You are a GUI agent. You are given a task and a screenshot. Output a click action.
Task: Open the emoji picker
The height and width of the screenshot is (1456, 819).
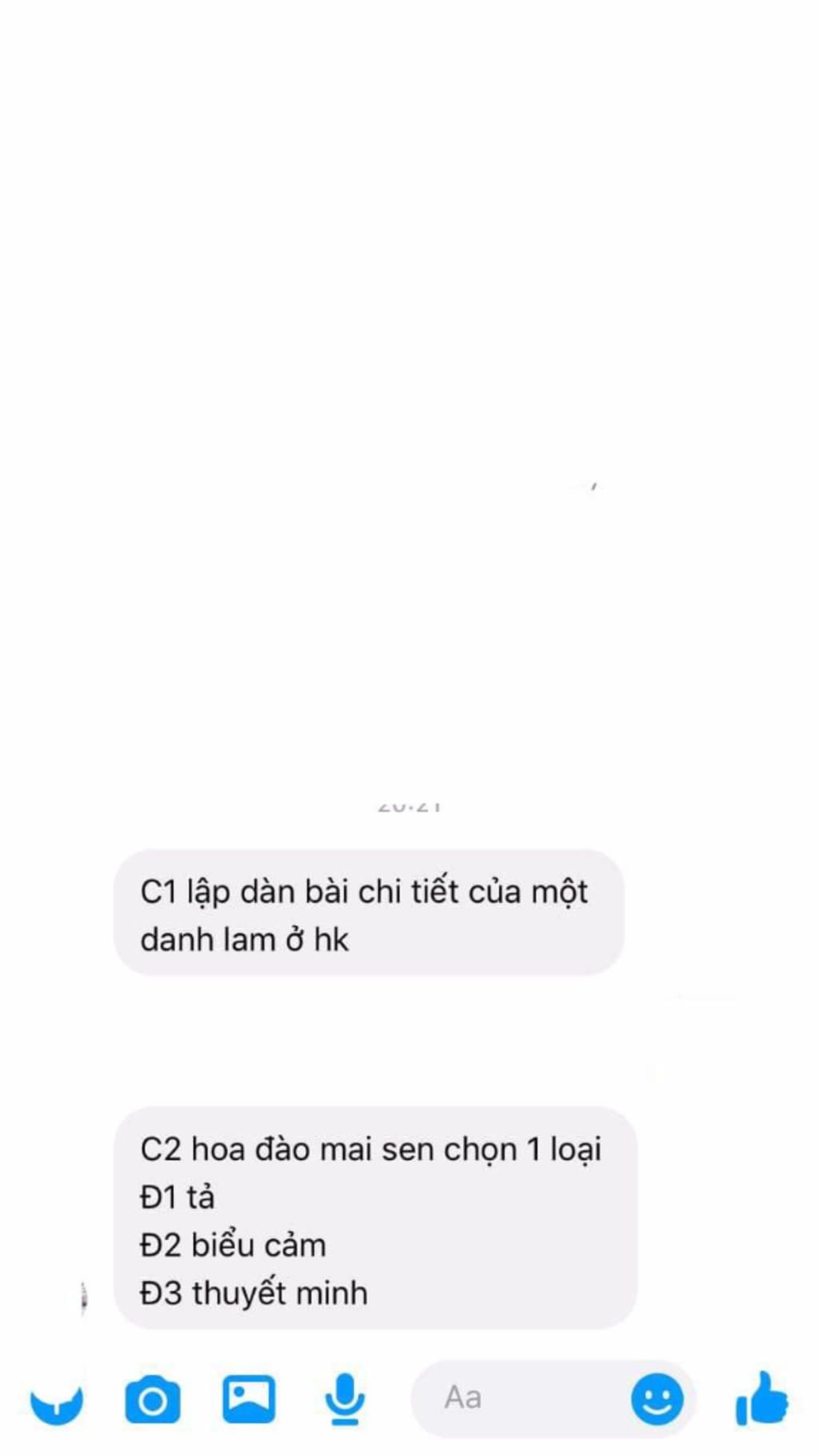pyautogui.click(x=657, y=1399)
